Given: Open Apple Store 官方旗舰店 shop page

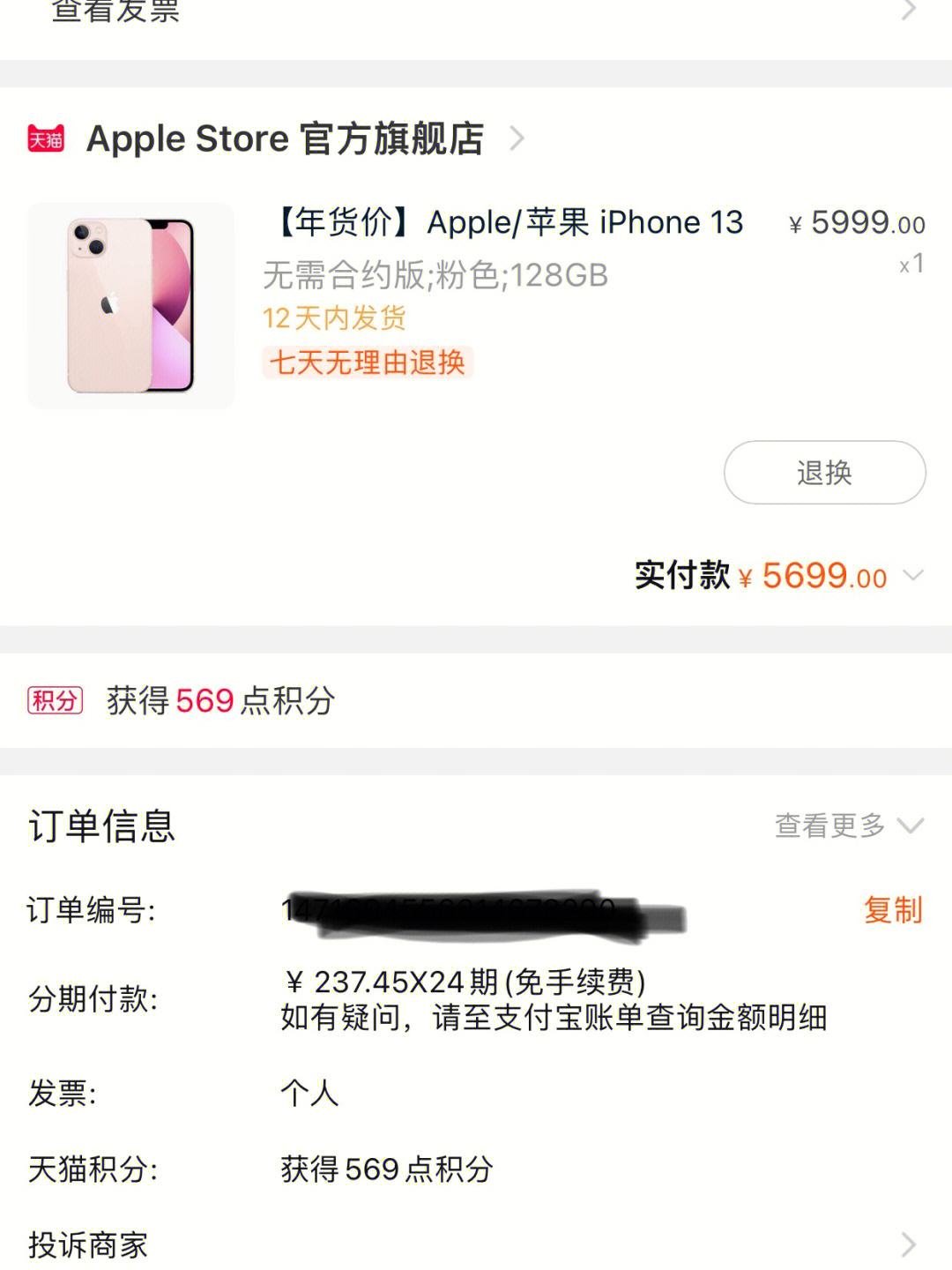Looking at the screenshot, I should 285,138.
